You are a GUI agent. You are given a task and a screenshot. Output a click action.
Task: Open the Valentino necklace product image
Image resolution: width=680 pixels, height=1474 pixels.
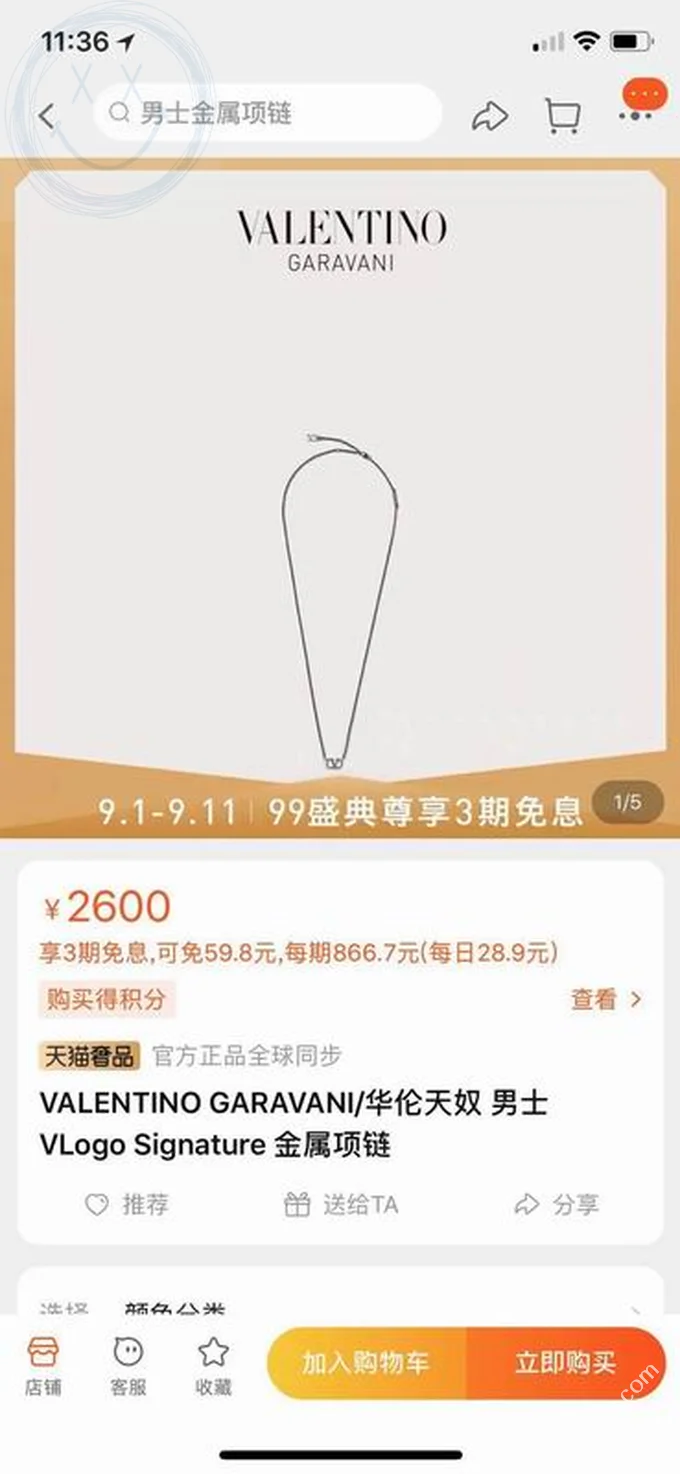pos(339,500)
